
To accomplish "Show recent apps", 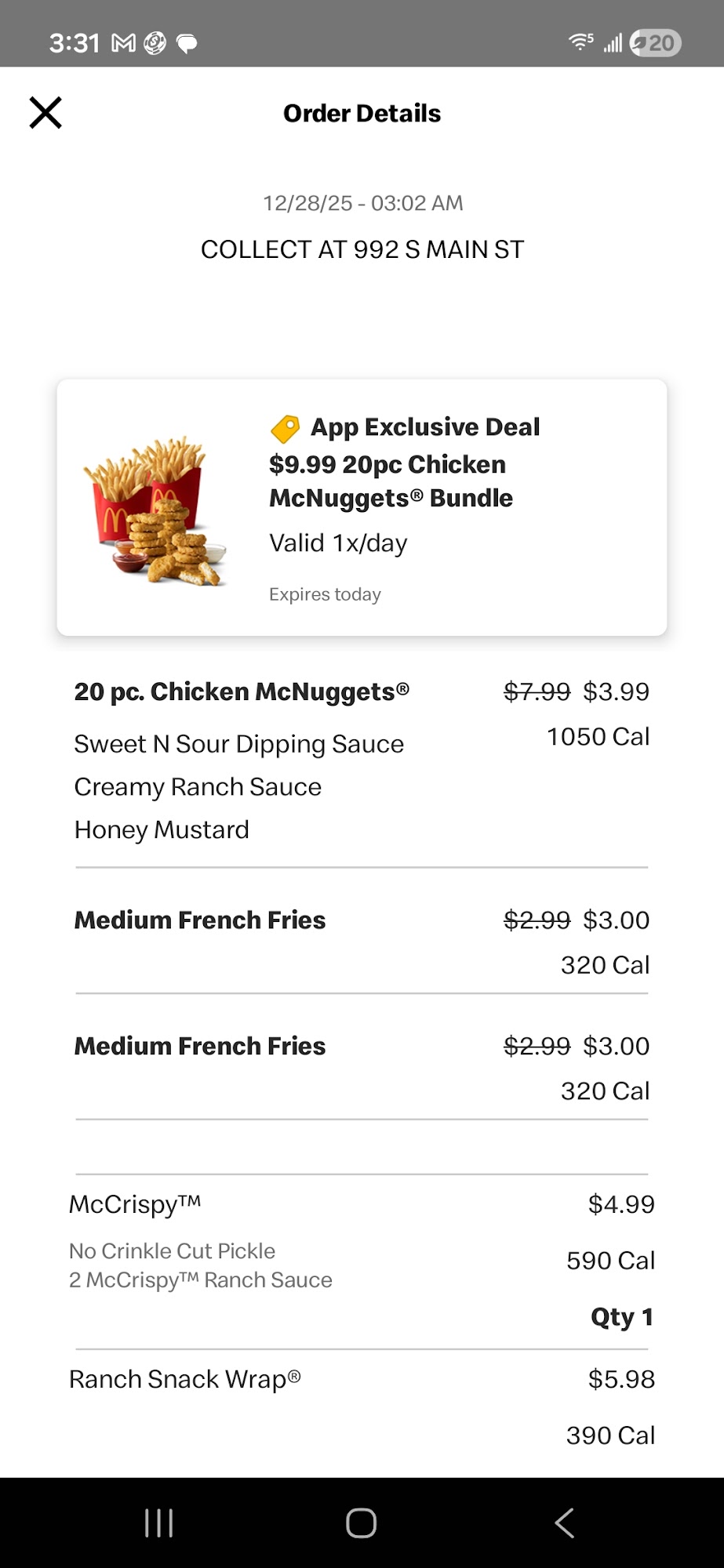I will click(x=159, y=1523).
